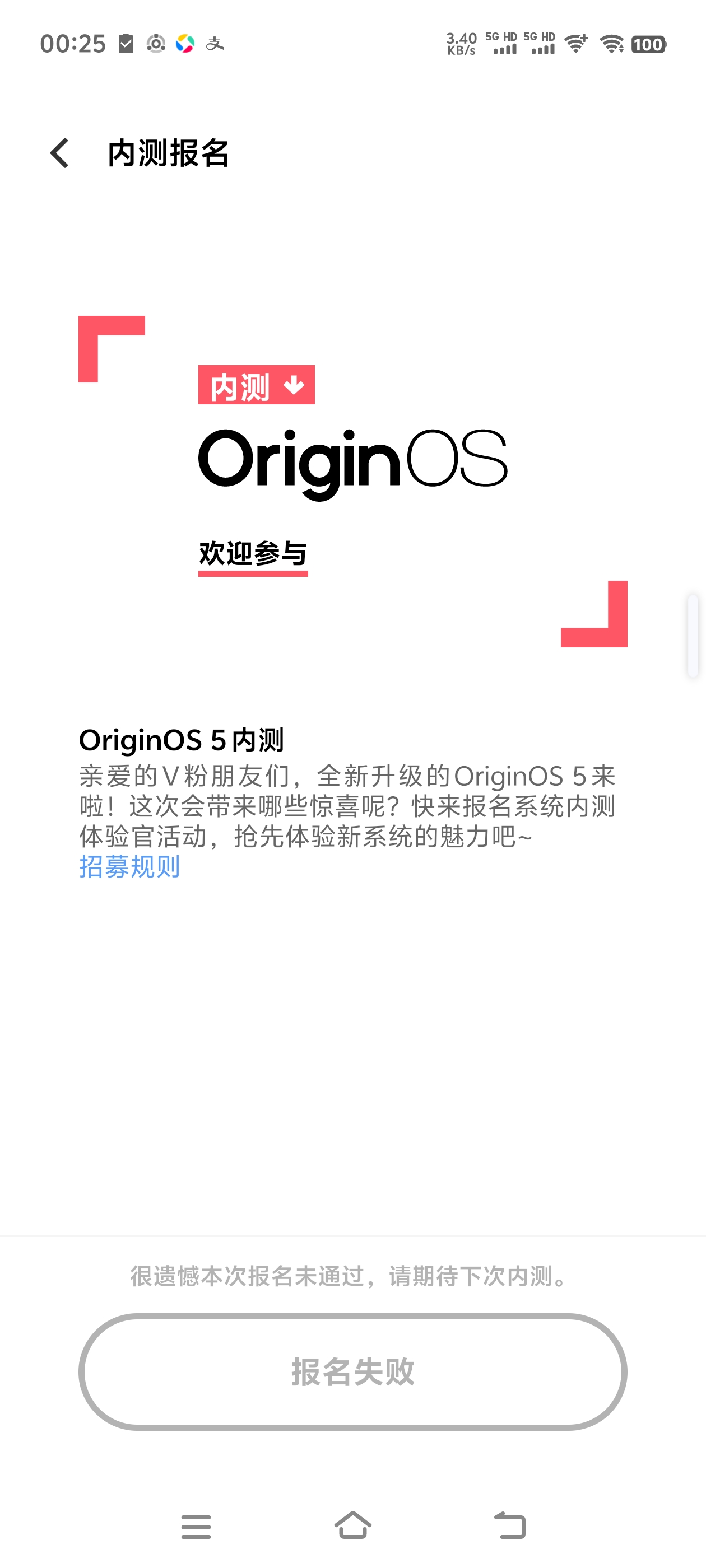Go back from 内测报名 page

(x=60, y=153)
